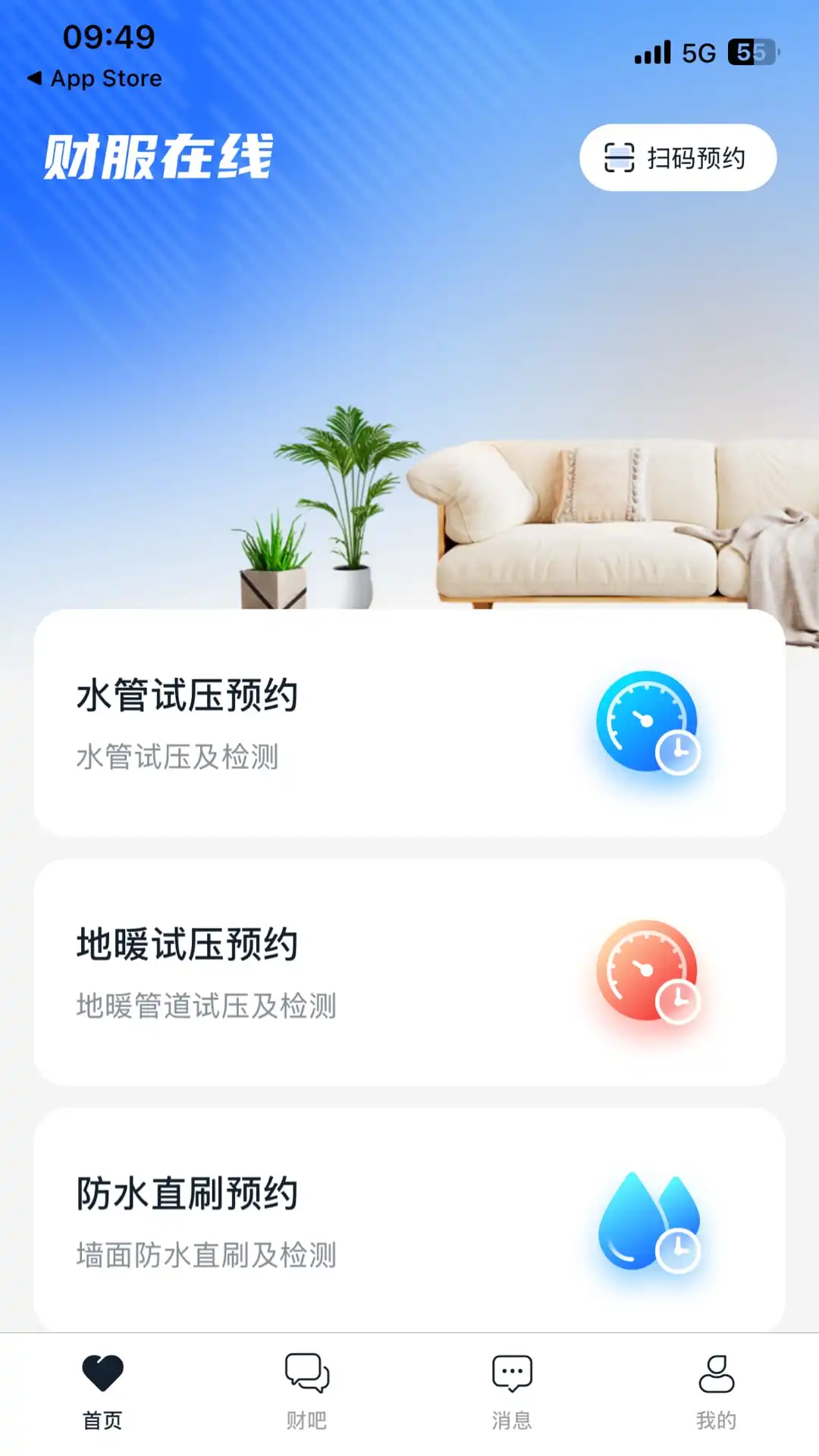The width and height of the screenshot is (819, 1456).
Task: Select the blue pressure gauge icon on 水管试压预约 card
Action: click(648, 720)
